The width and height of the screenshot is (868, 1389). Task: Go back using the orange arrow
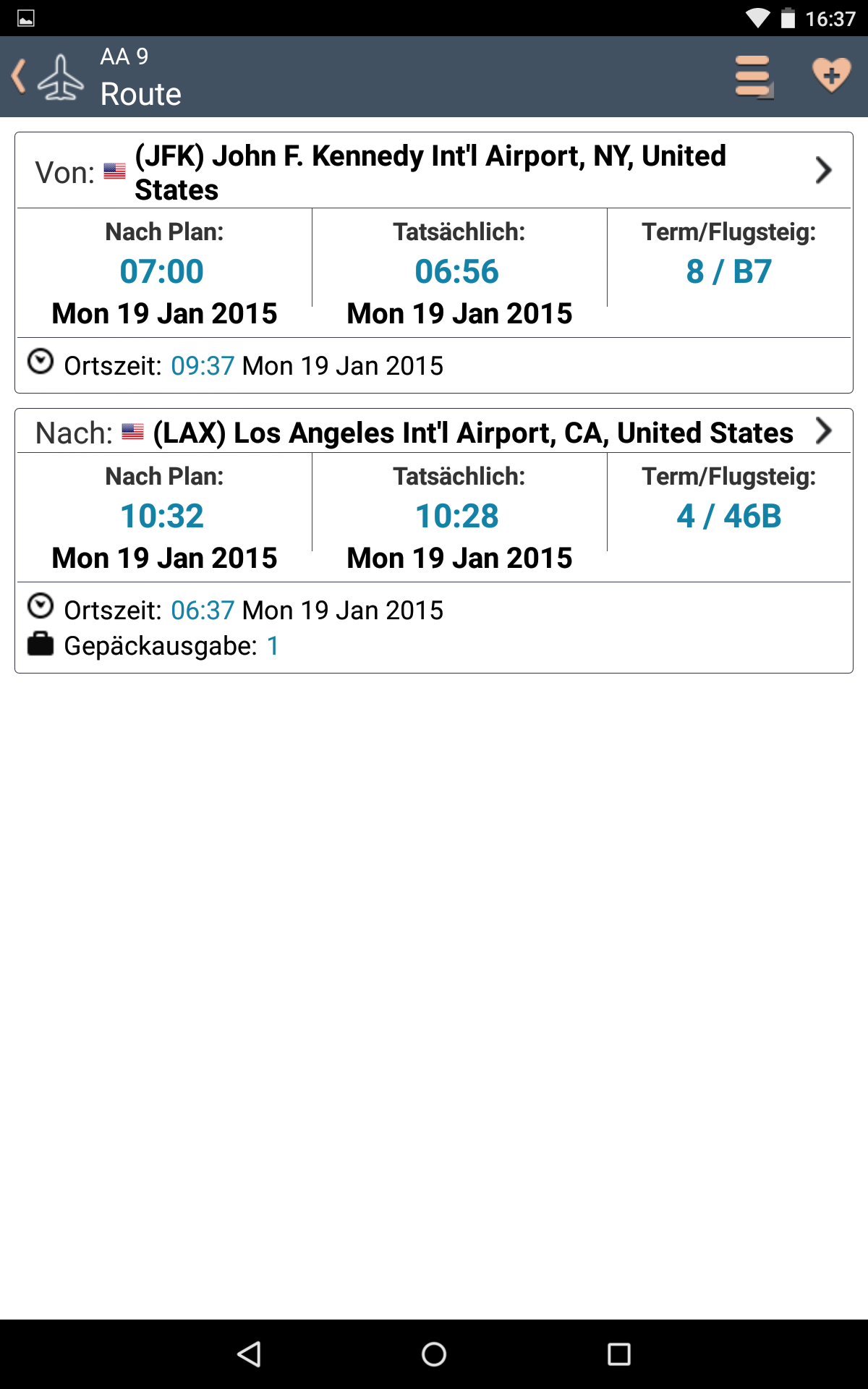pyautogui.click(x=20, y=77)
